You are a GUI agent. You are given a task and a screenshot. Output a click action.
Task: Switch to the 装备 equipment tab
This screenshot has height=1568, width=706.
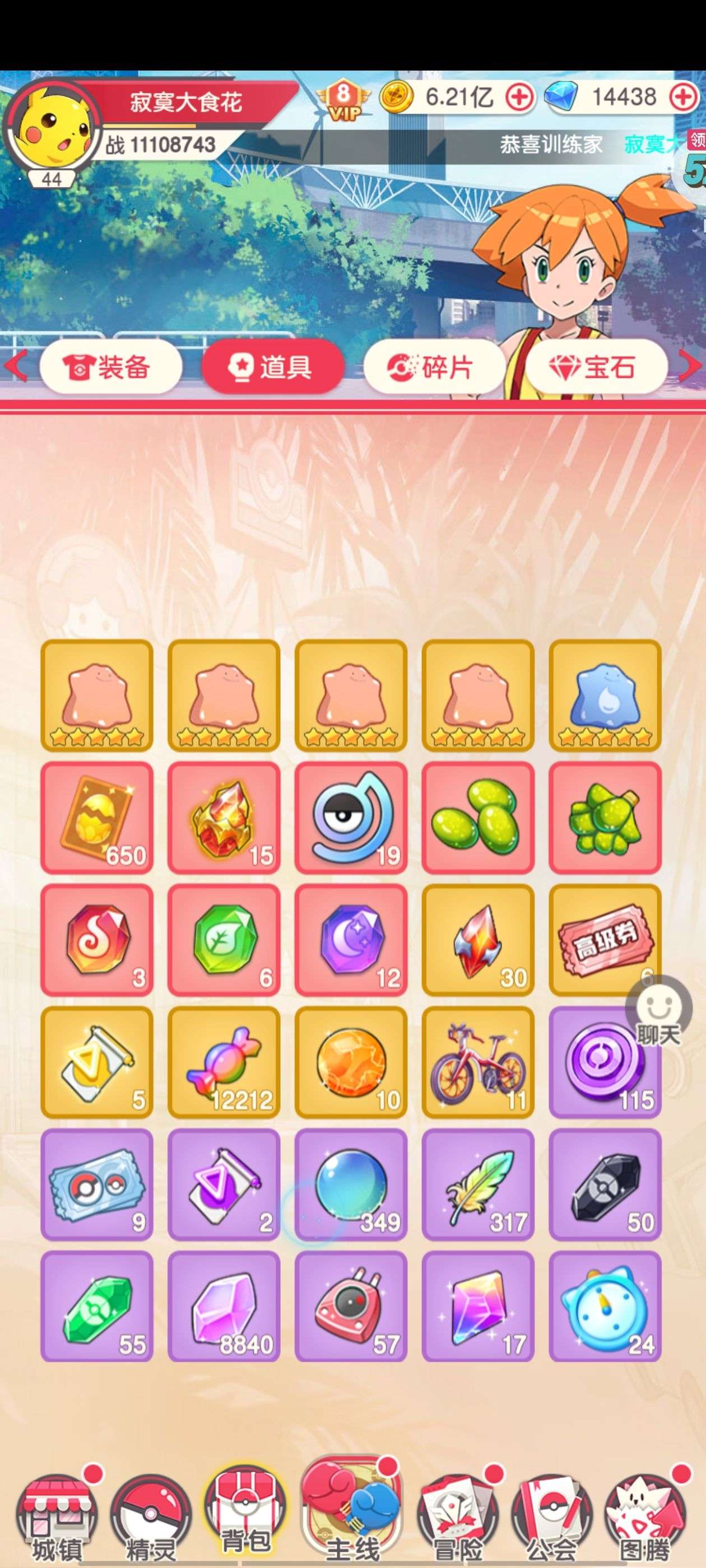tap(111, 367)
